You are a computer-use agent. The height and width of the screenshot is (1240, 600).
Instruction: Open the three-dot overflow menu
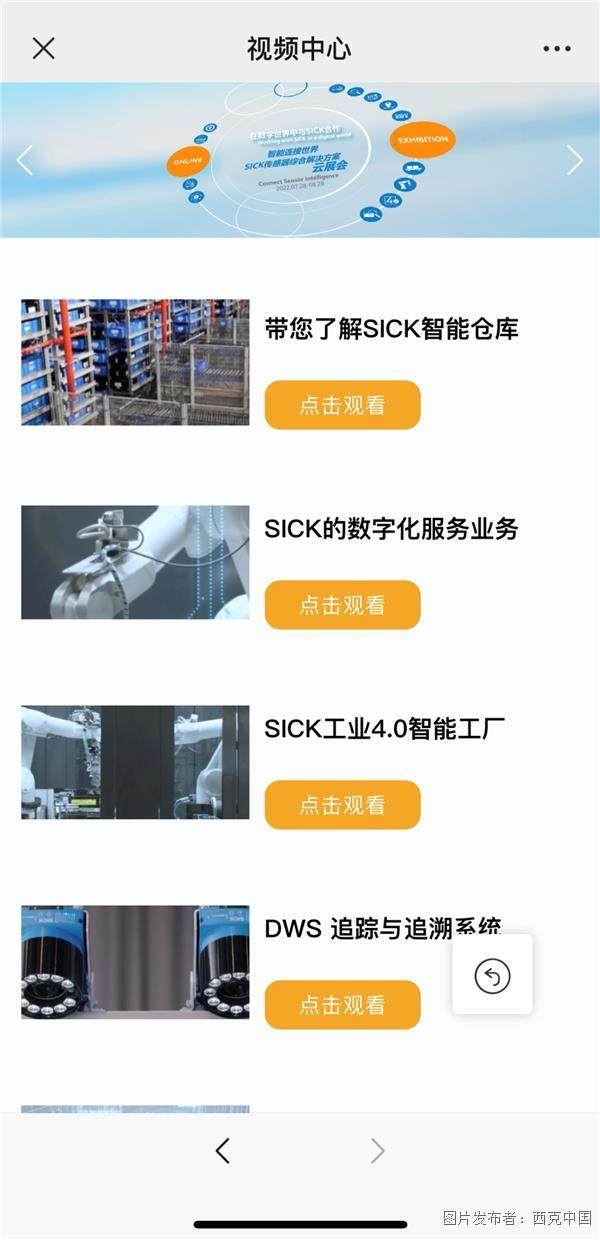(x=556, y=48)
